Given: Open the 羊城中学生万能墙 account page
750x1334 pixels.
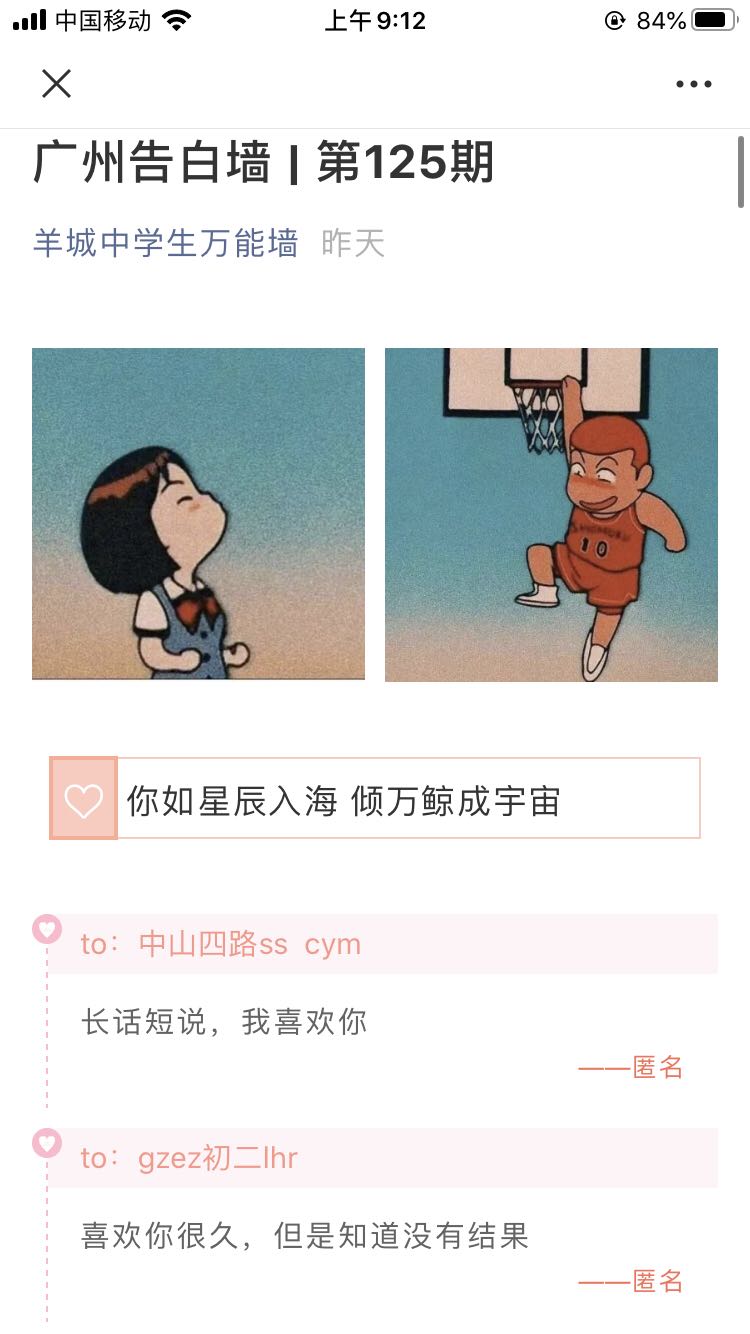Looking at the screenshot, I should [166, 243].
